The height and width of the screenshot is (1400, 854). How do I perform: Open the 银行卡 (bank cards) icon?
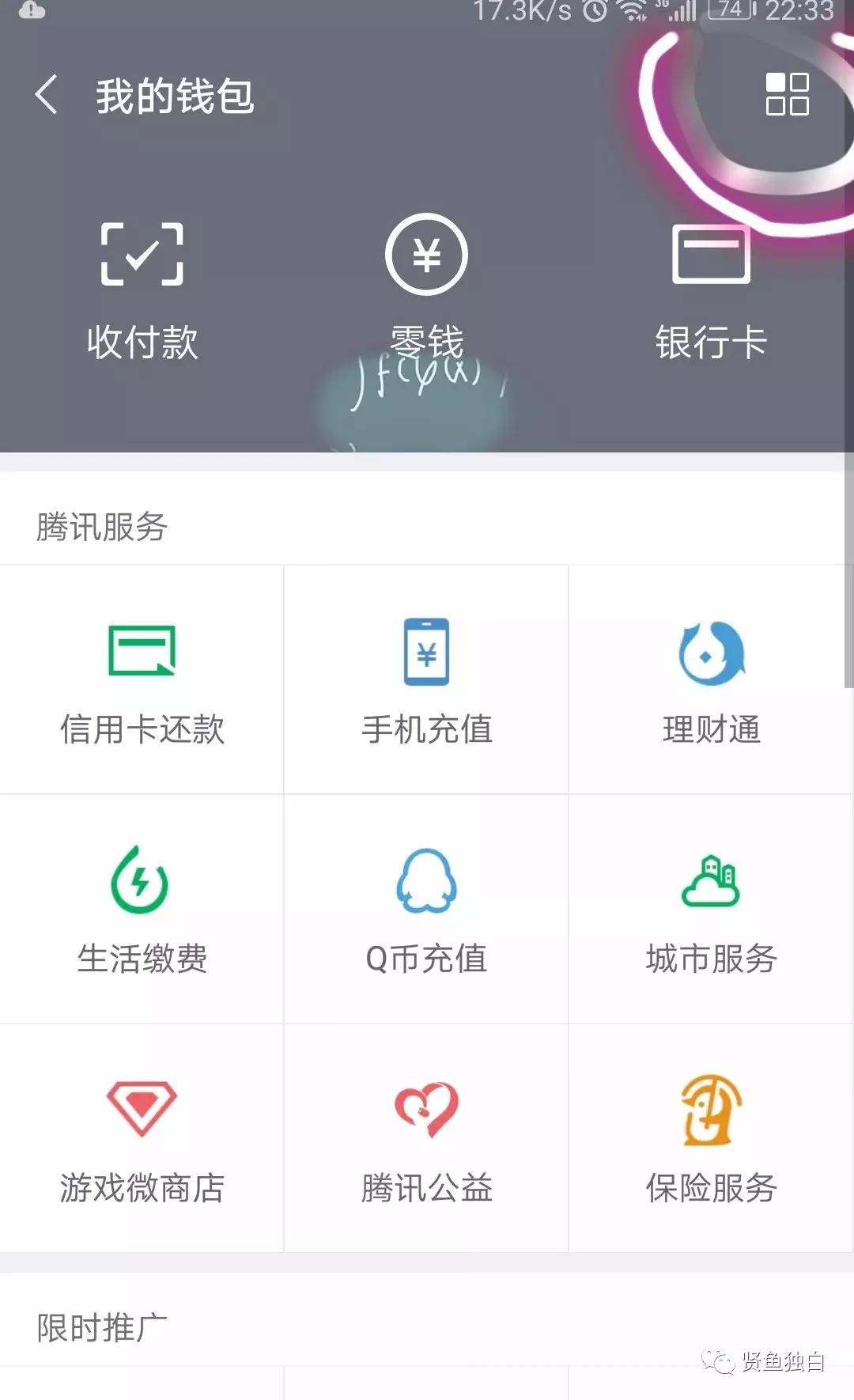[710, 285]
